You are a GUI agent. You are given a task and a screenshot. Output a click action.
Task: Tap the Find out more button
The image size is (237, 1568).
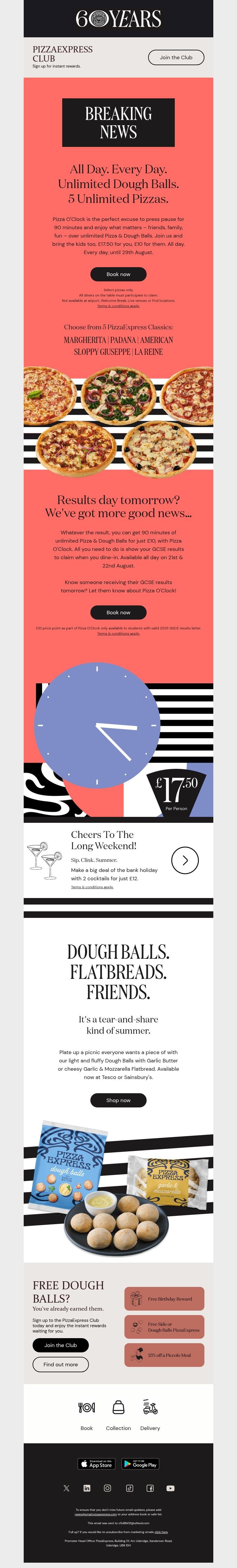[x=60, y=1364]
